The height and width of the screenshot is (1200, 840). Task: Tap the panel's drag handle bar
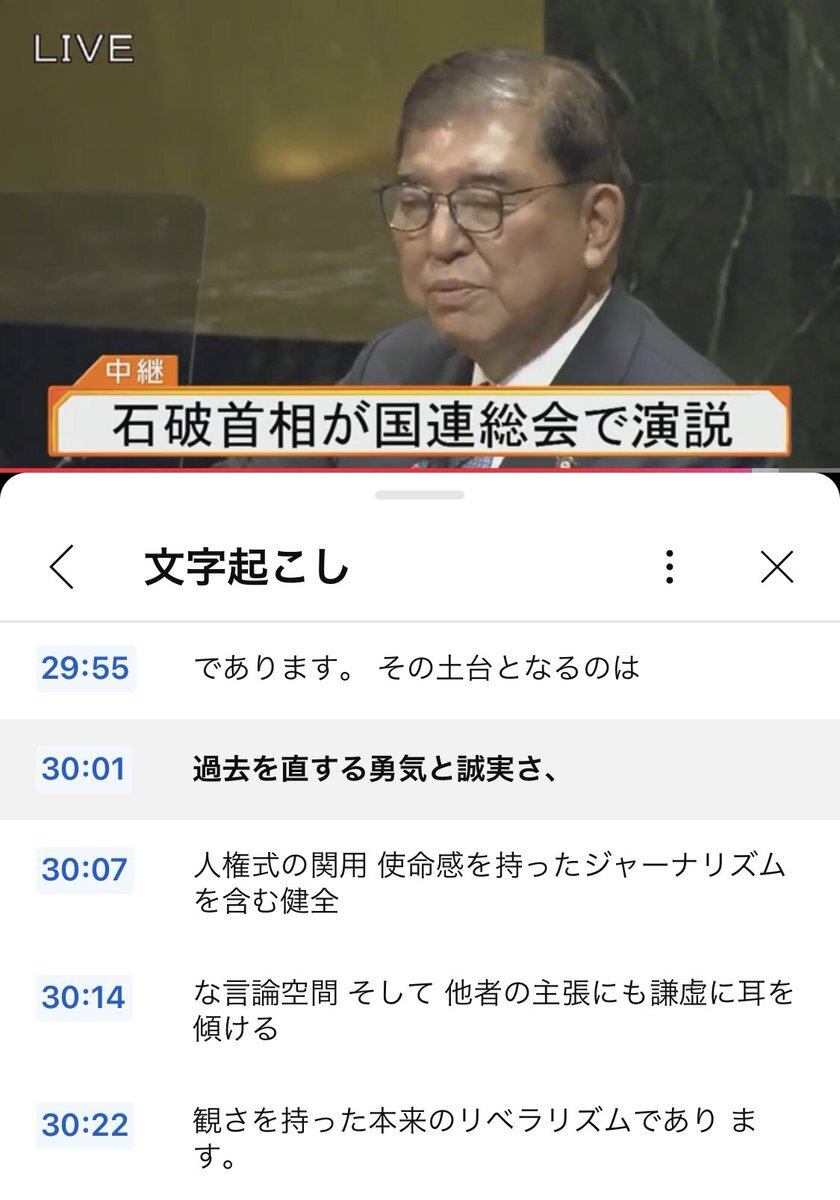[419, 495]
